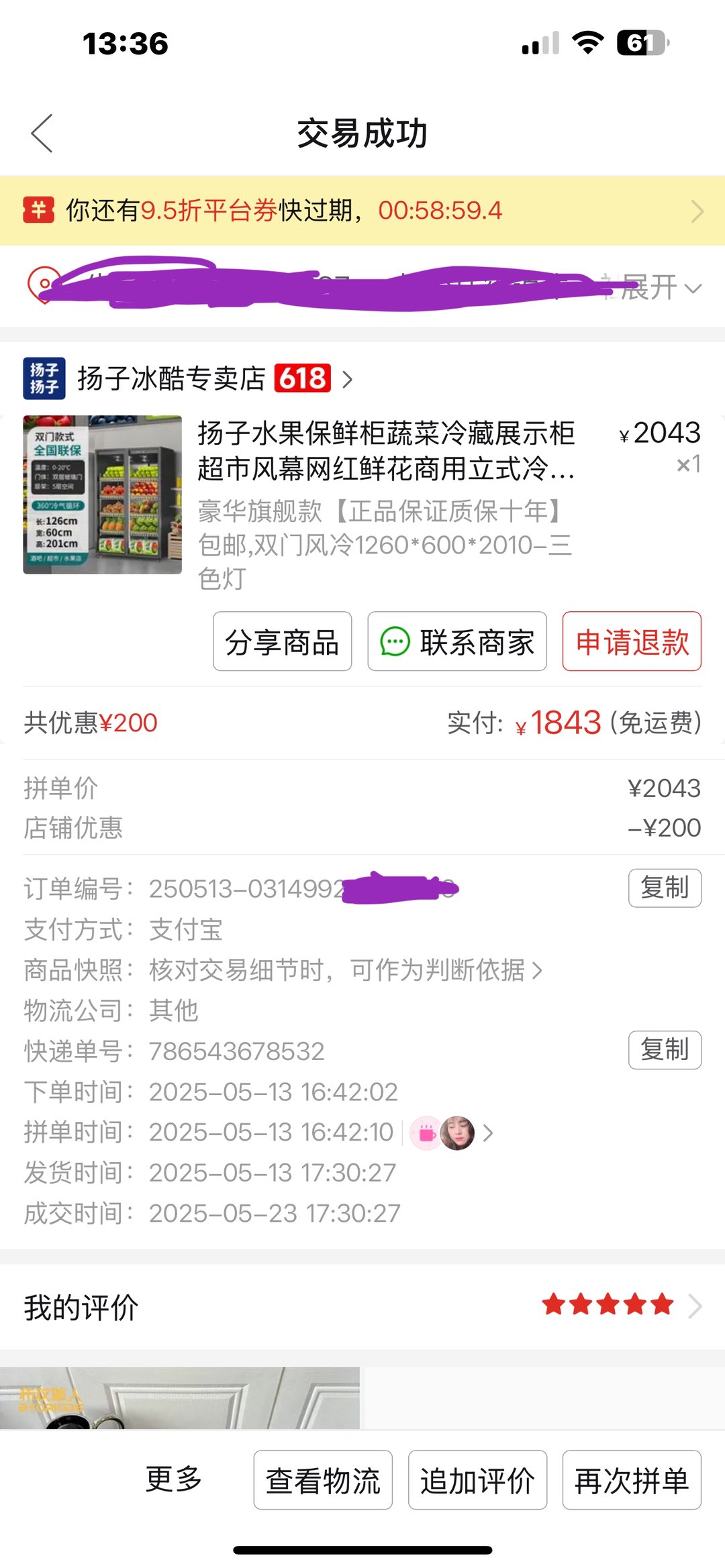Tap 追加评价 to add a follow-up review
The width and height of the screenshot is (725, 1568).
click(x=477, y=1480)
